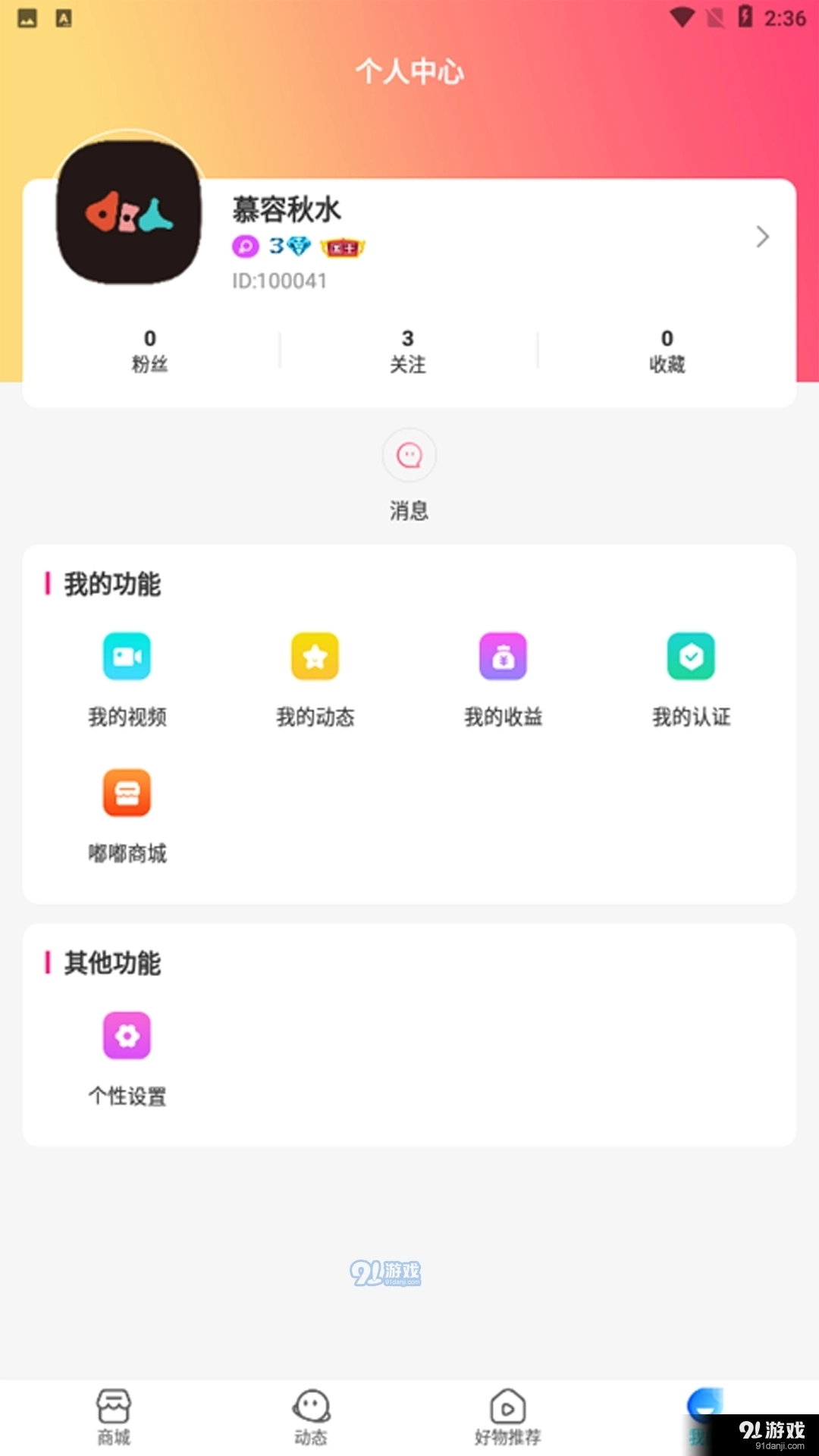Viewport: 819px width, 1456px height.
Task: View the 粉丝 followers count
Action: (149, 350)
